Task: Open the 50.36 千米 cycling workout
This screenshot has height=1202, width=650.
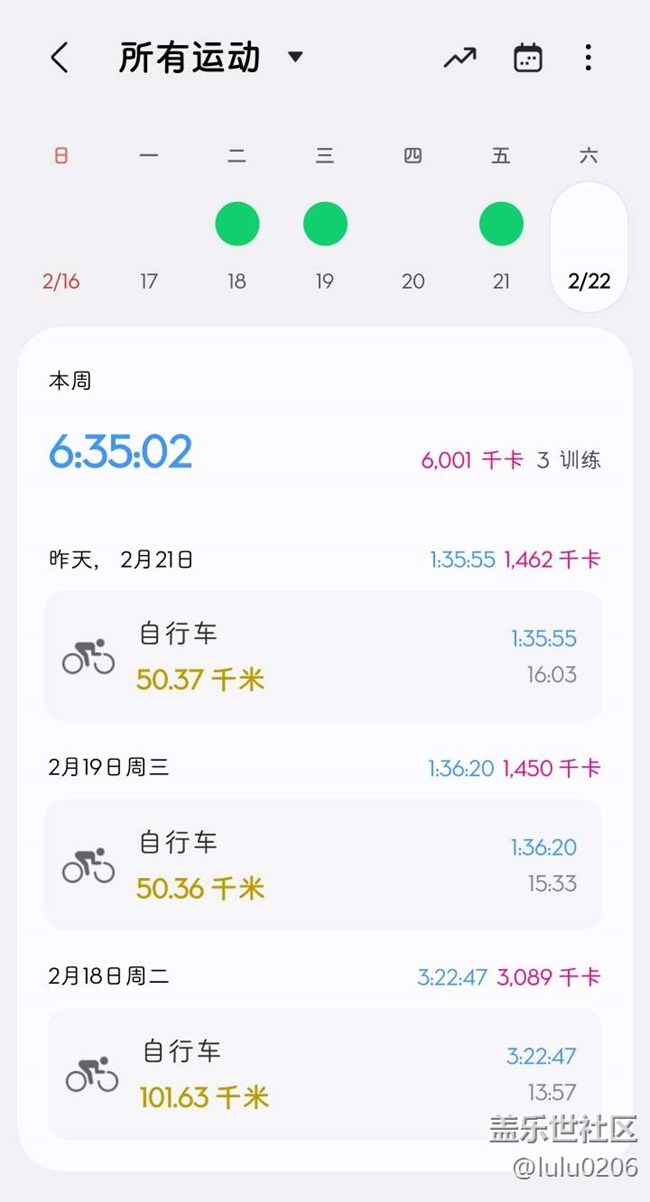Action: click(x=323, y=865)
